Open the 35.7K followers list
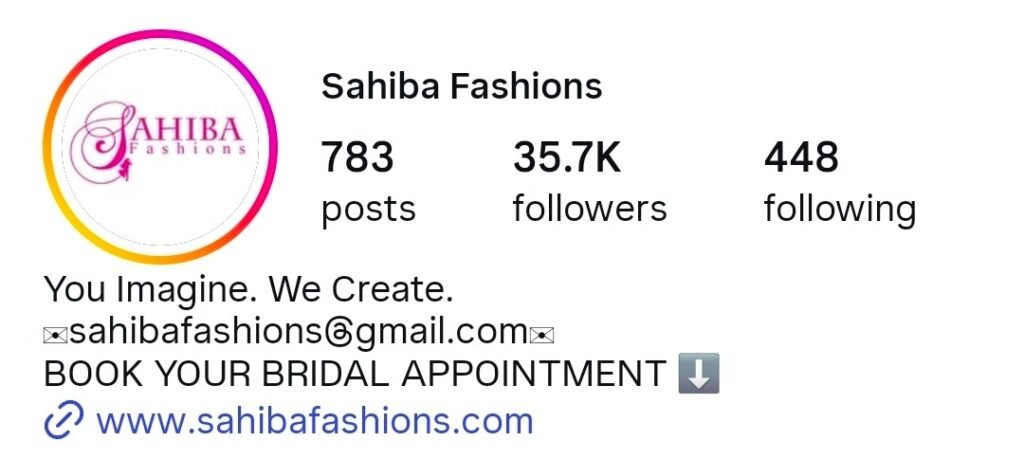The height and width of the screenshot is (459, 1024). (589, 183)
